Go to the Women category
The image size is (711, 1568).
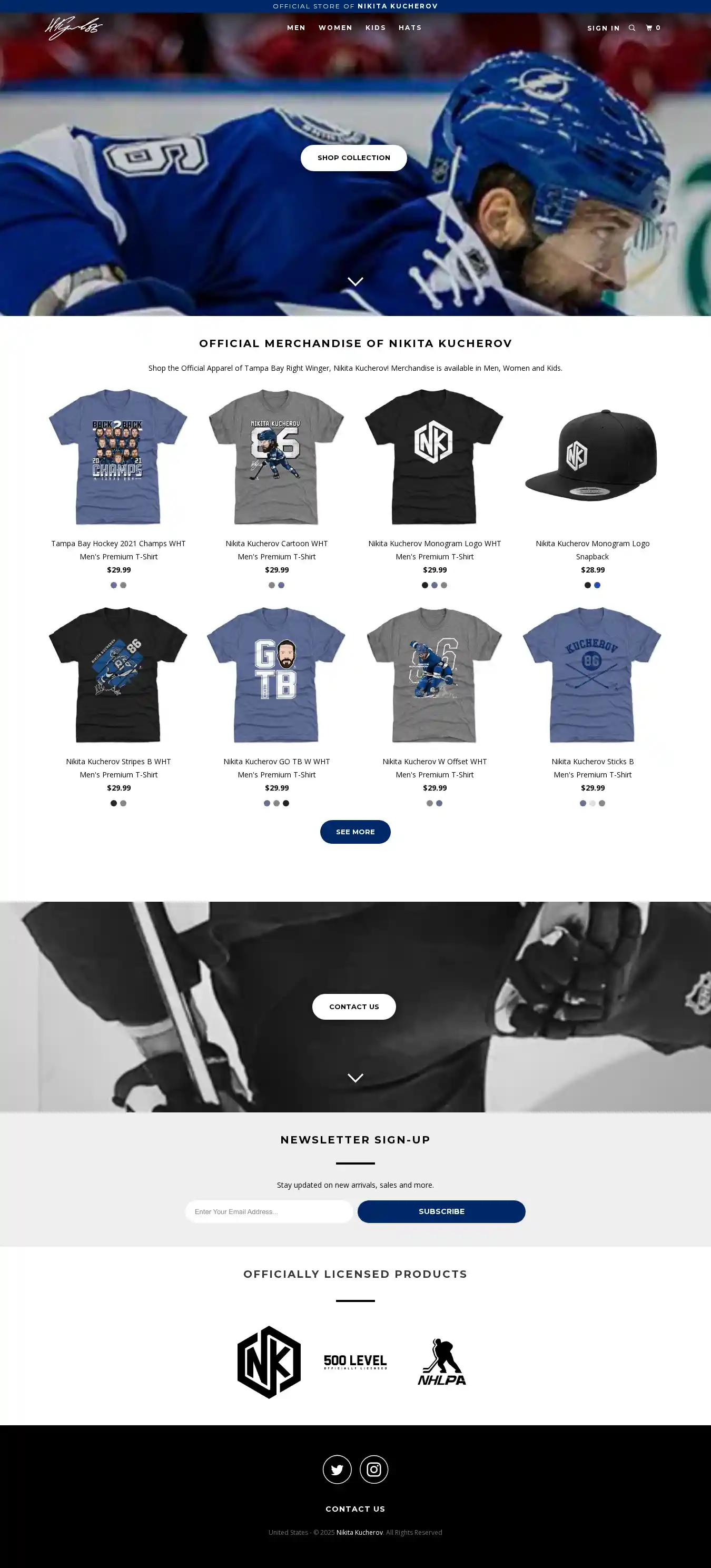[335, 28]
